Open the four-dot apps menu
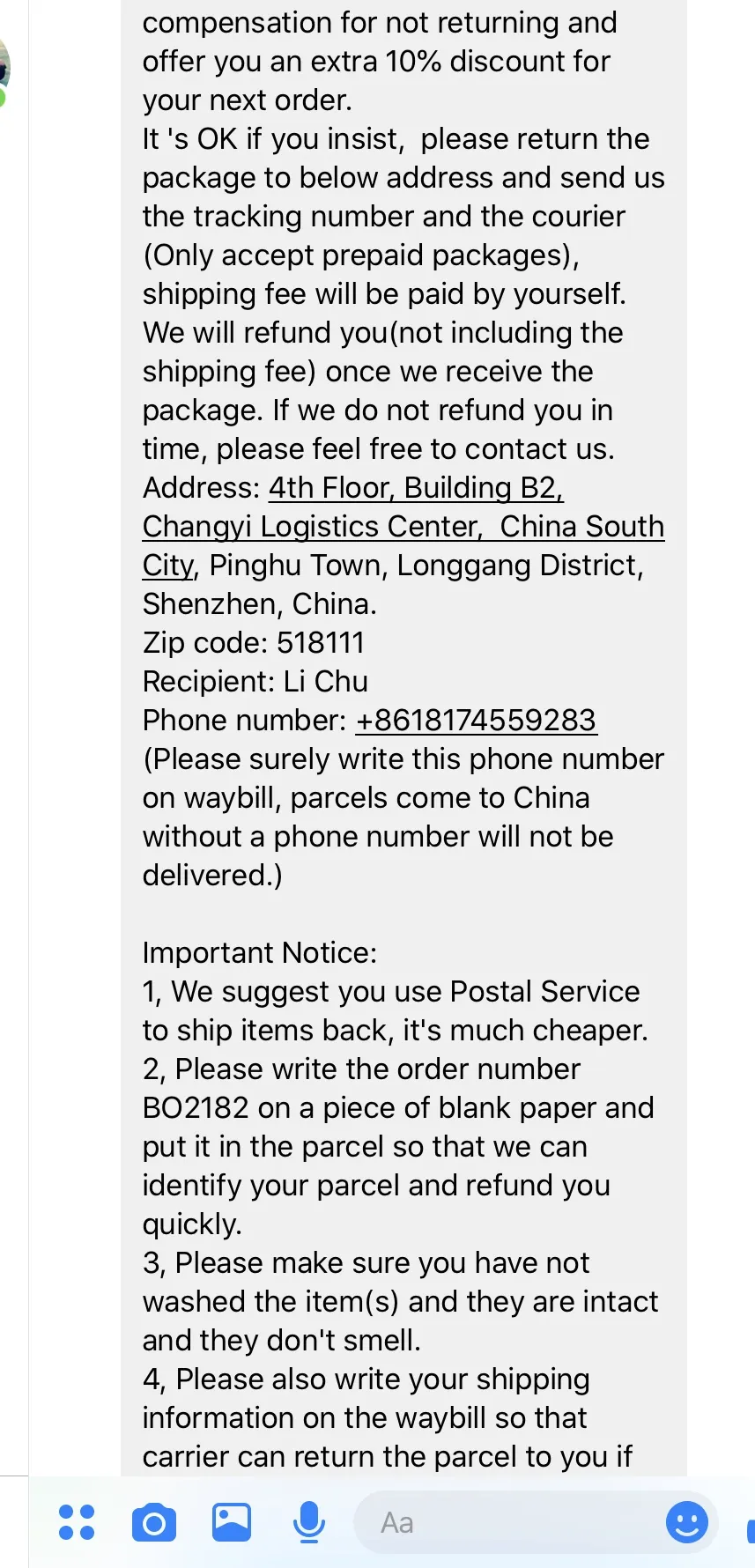Viewport: 755px width, 1568px height. [77, 1522]
